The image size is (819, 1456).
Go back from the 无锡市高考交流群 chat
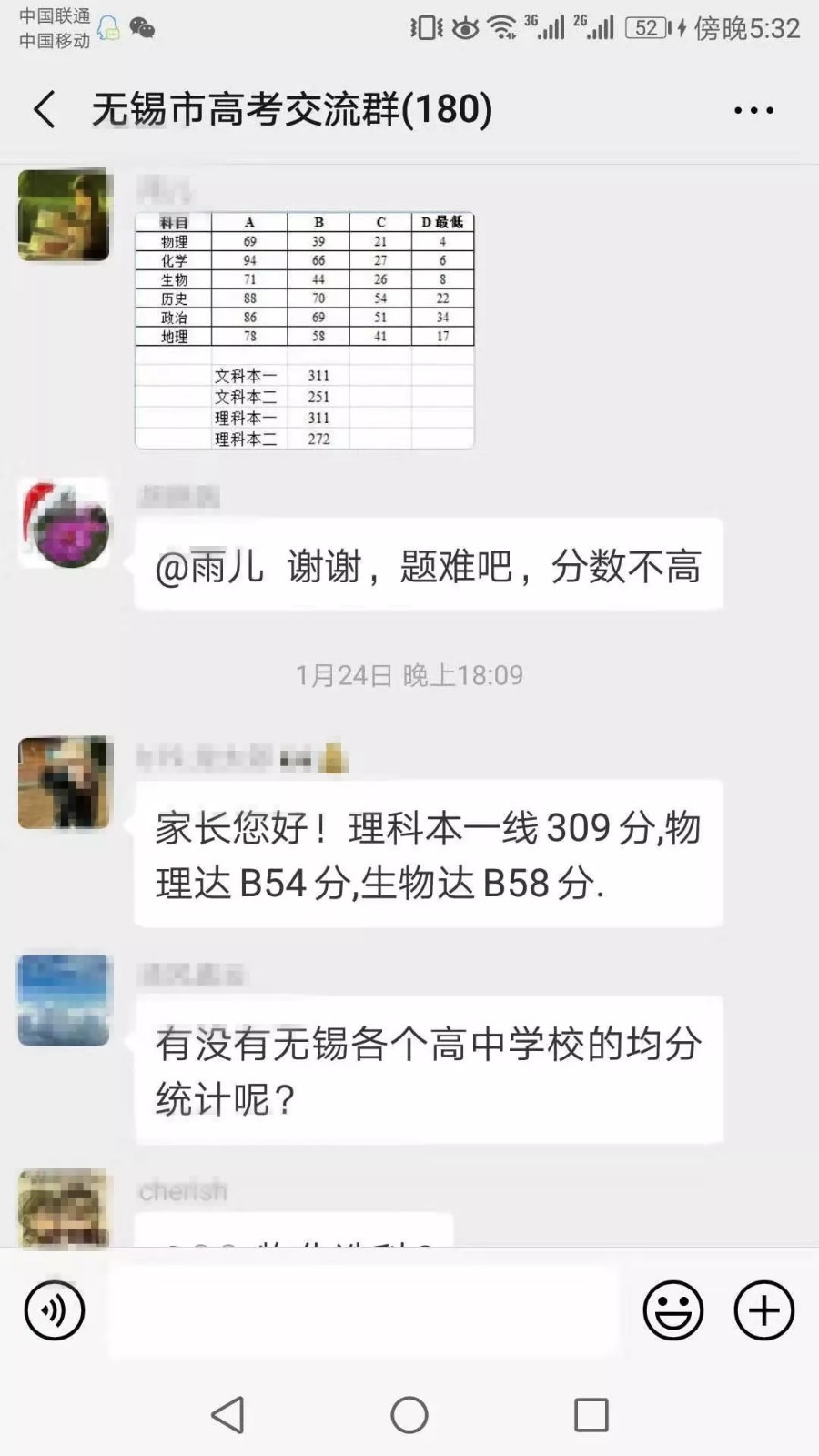coord(45,109)
